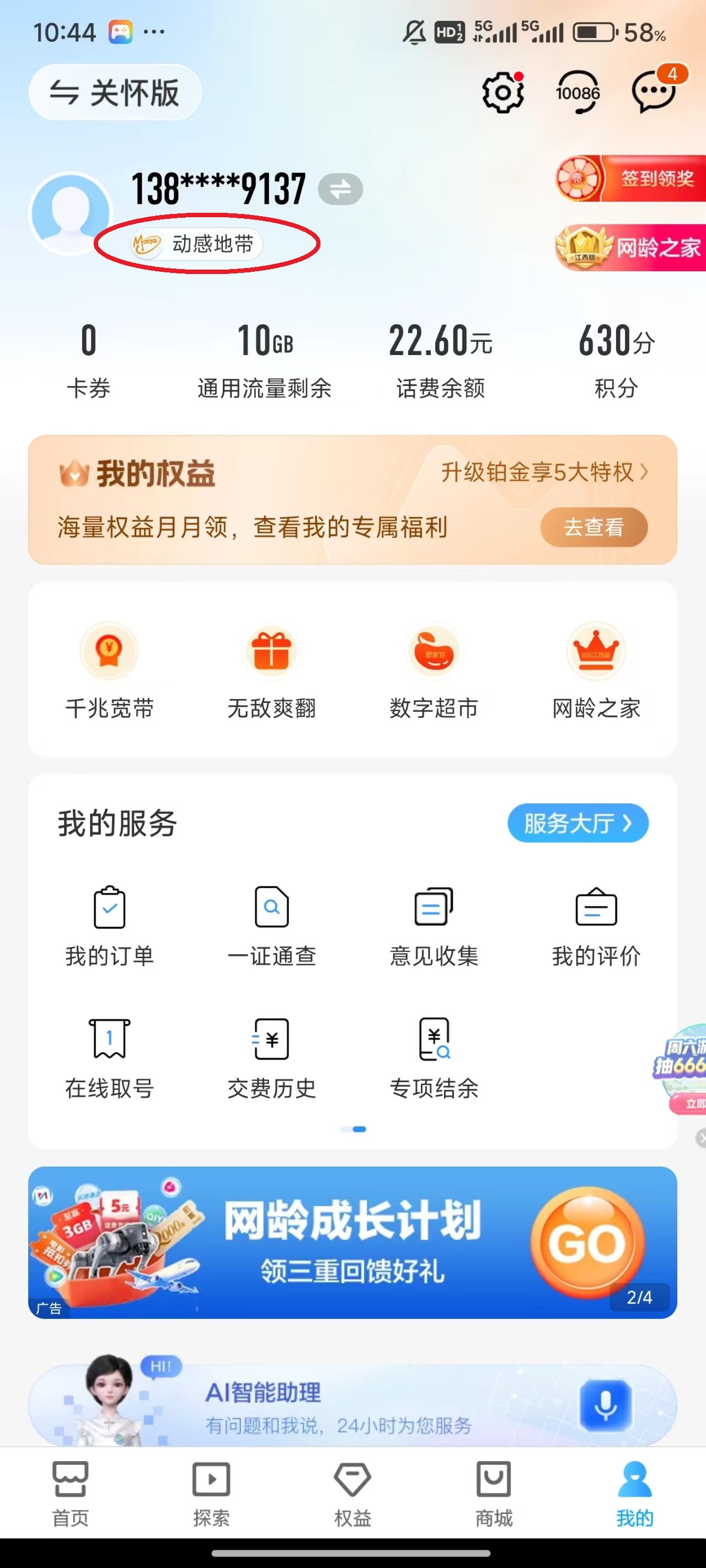The image size is (706, 1568).
Task: Select the 一证通查 SIM search icon
Action: coord(272,907)
